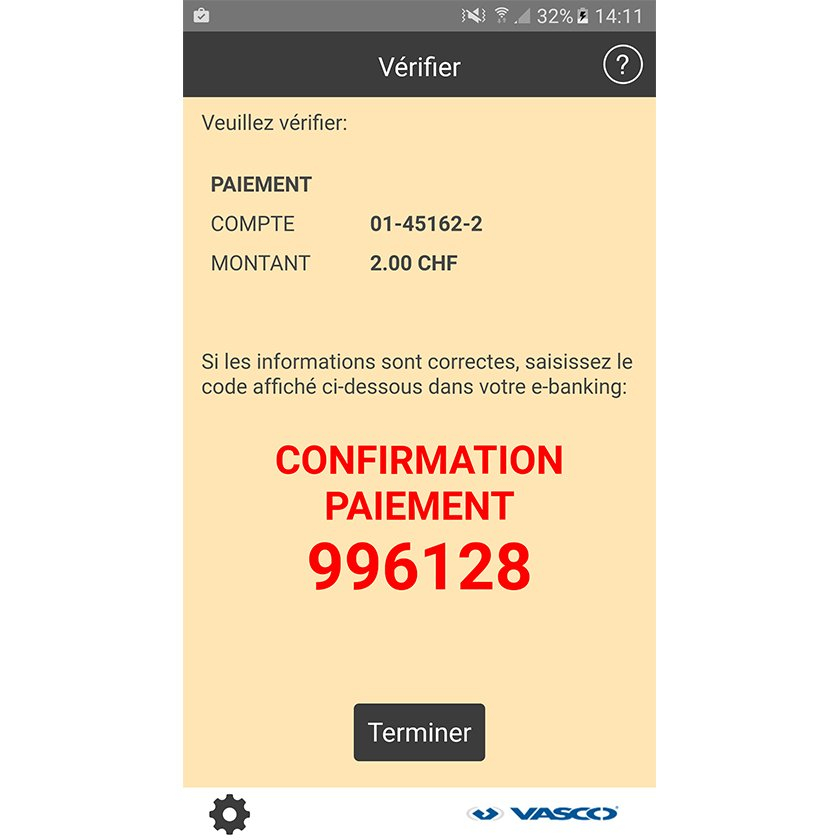Open settings via the gear icon
The width and height of the screenshot is (840, 840).
point(229,813)
